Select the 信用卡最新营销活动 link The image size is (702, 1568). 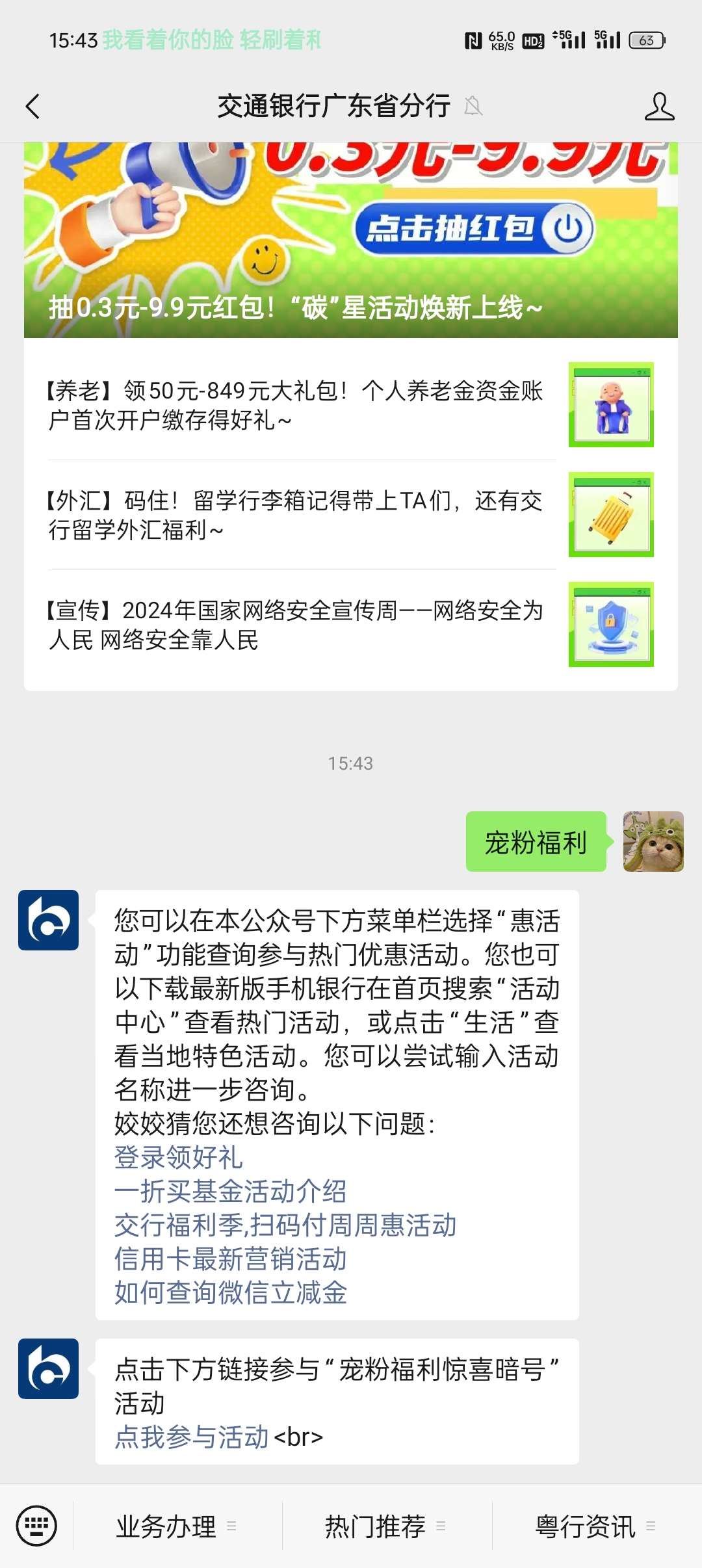(230, 1259)
